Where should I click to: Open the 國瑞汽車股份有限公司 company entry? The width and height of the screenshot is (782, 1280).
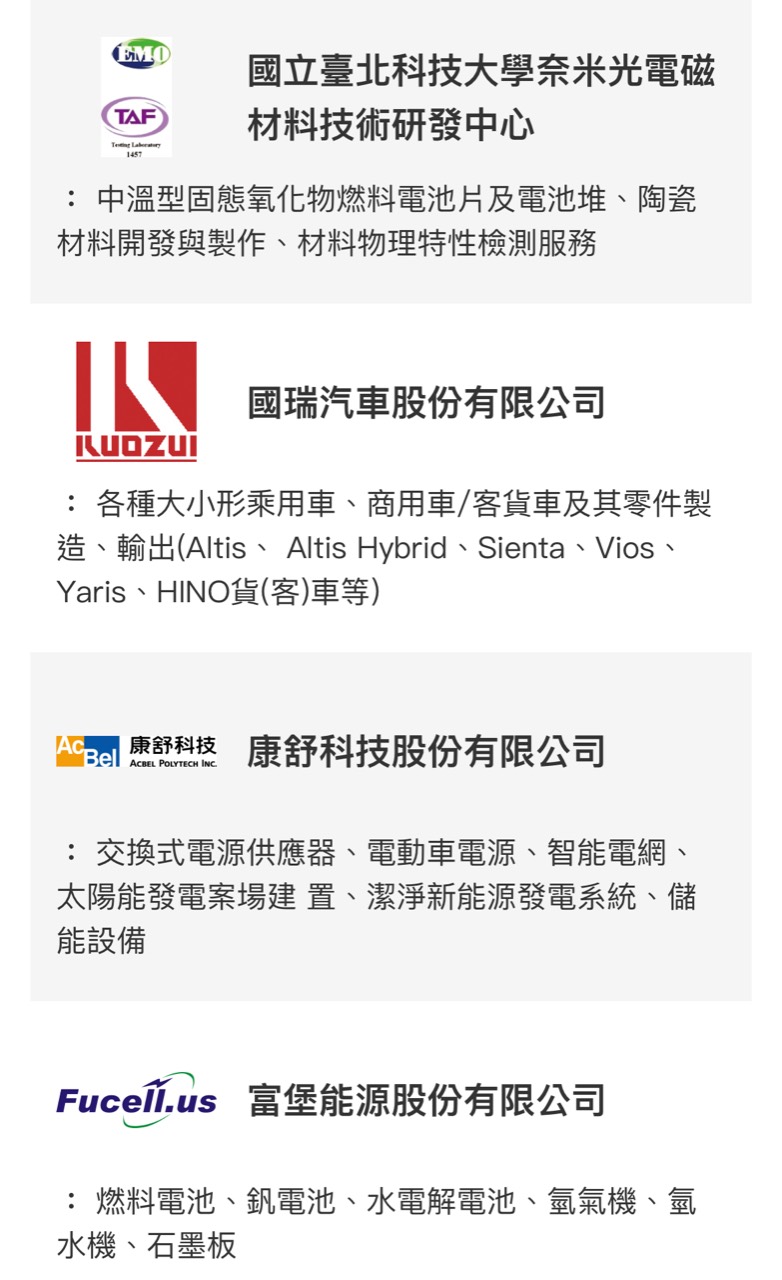click(x=426, y=402)
